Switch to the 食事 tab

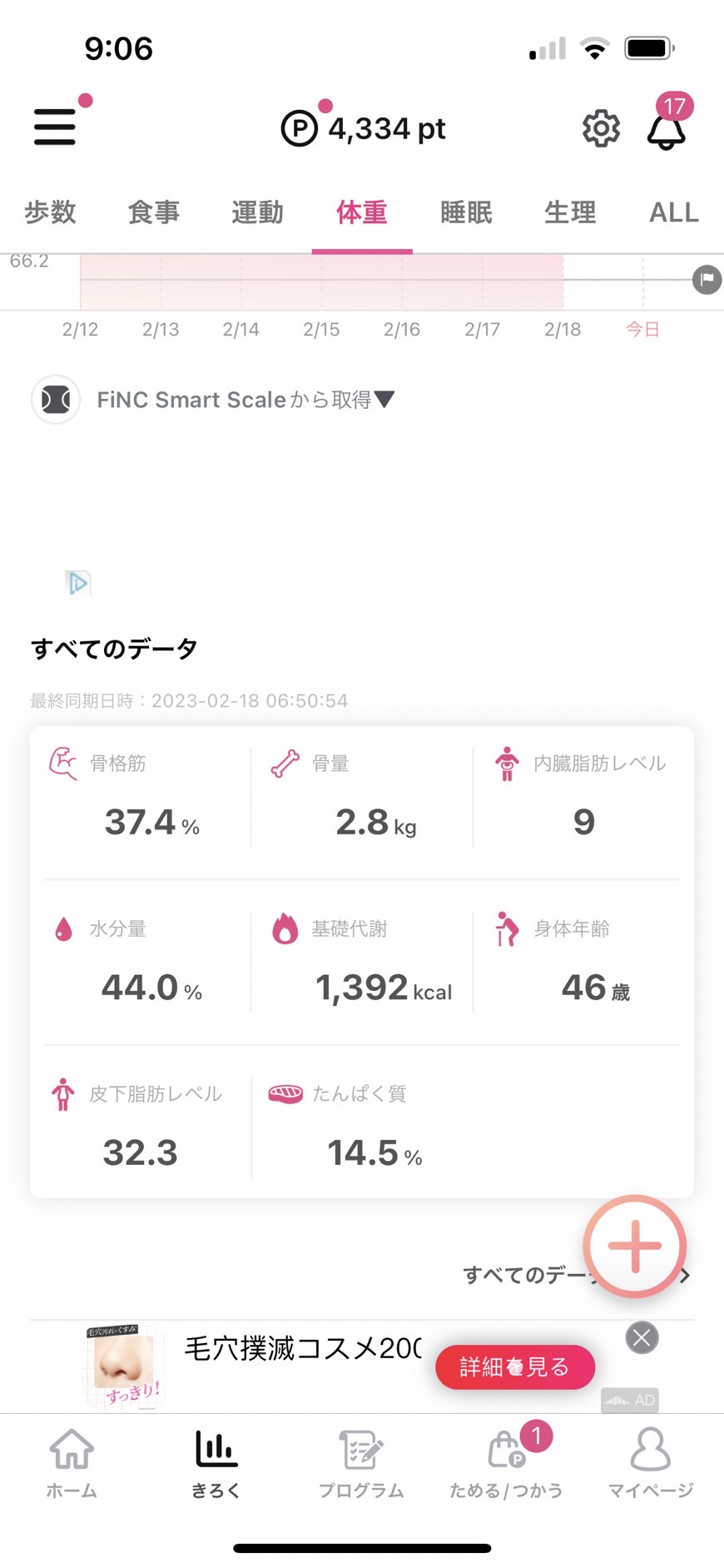154,212
